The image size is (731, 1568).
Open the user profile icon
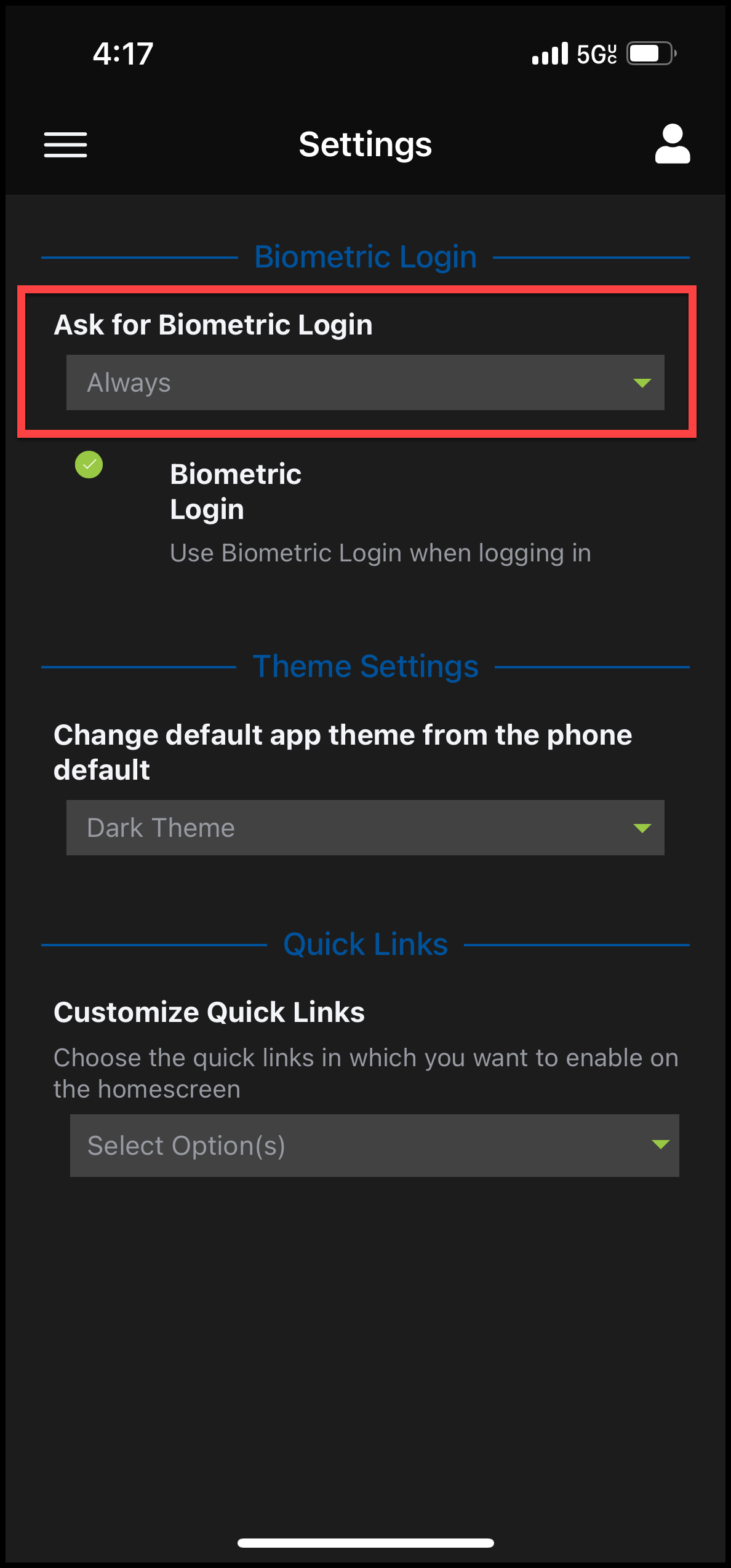[672, 144]
